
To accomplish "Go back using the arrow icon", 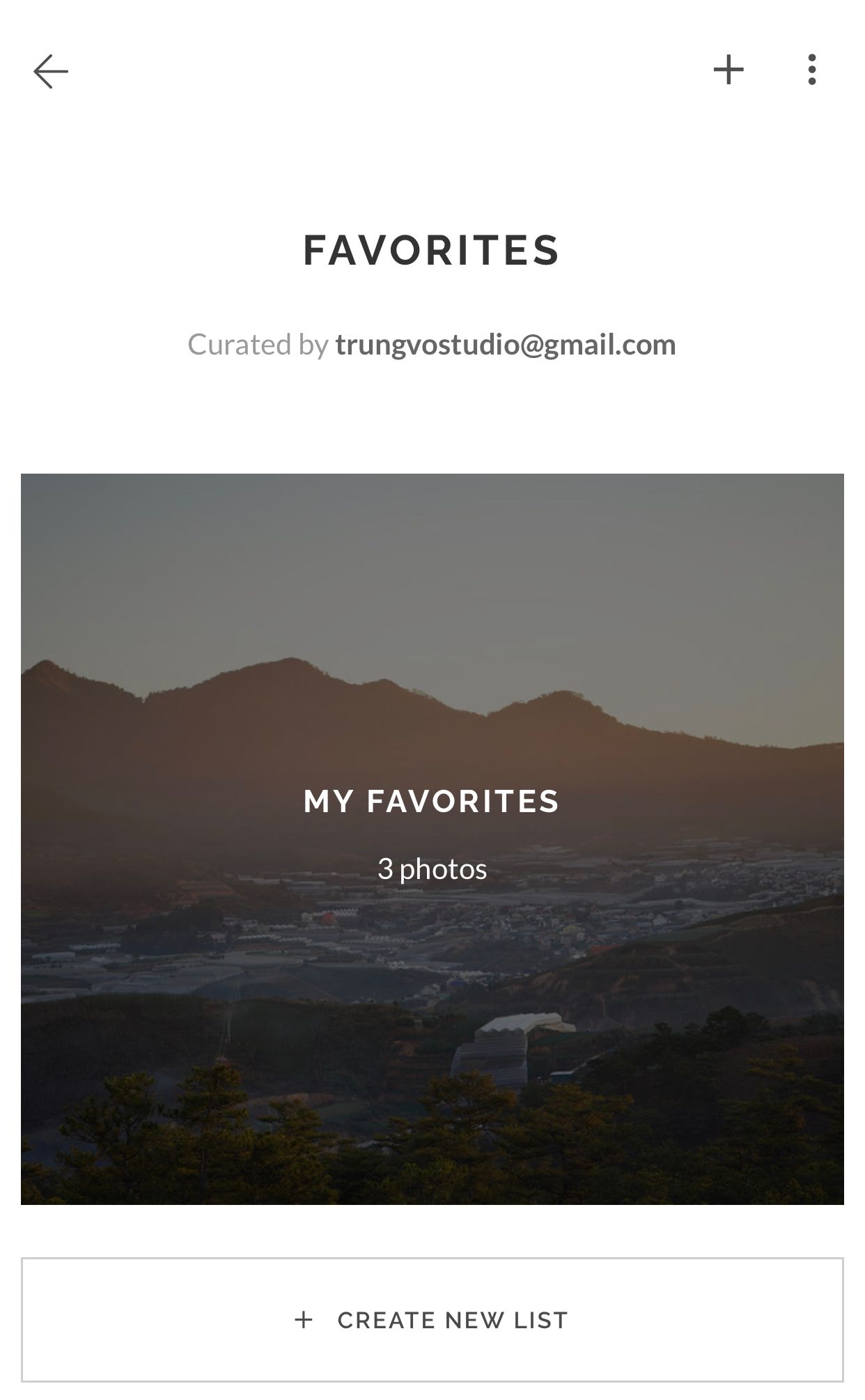I will [x=51, y=71].
